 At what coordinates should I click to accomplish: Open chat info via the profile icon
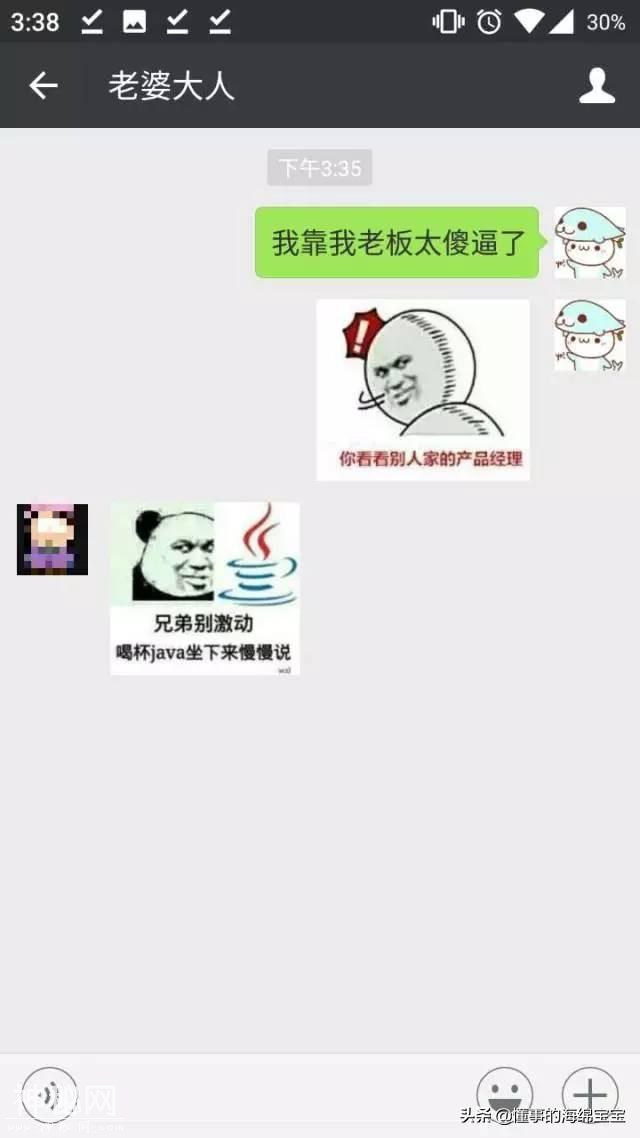597,86
